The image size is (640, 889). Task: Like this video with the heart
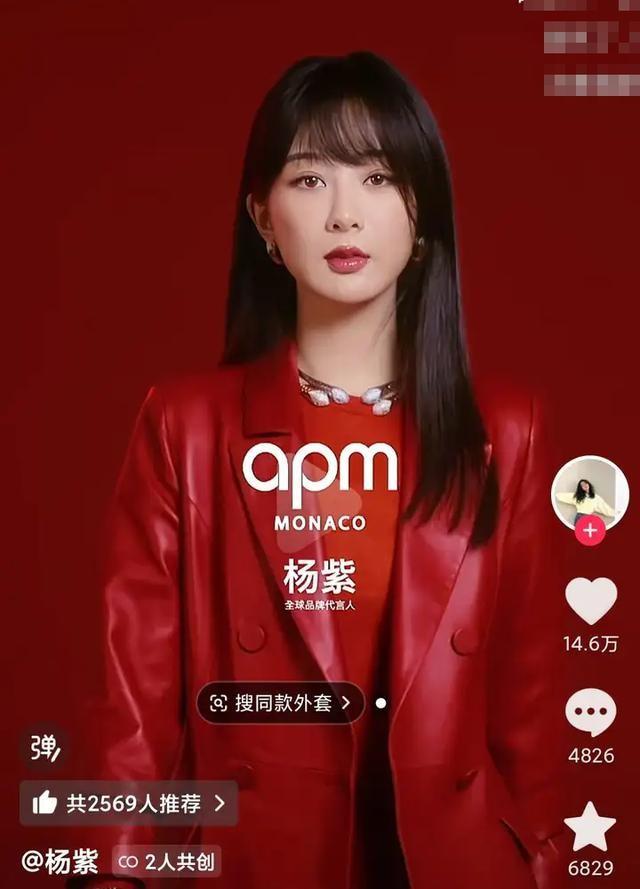(x=591, y=600)
